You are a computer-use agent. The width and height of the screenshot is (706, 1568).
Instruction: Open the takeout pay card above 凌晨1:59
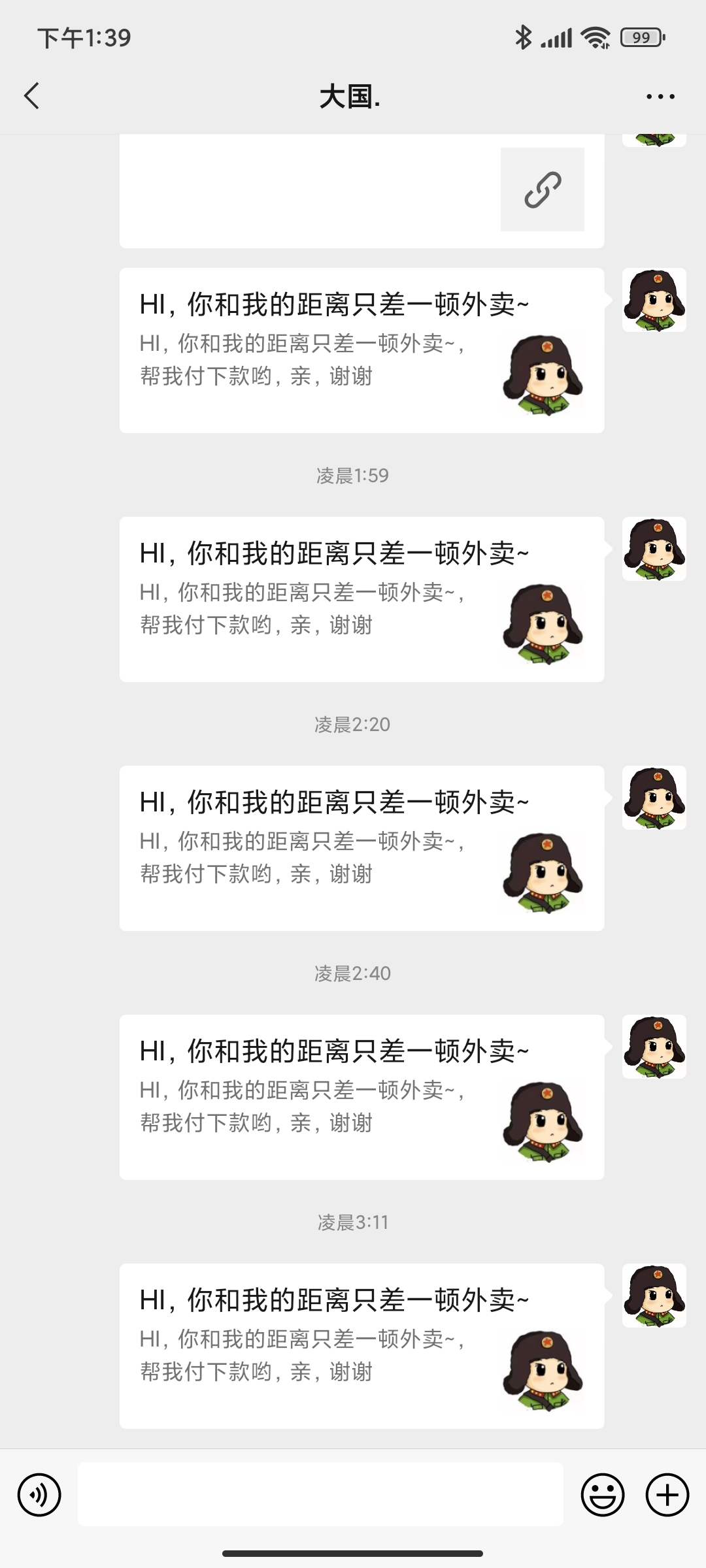tap(361, 350)
